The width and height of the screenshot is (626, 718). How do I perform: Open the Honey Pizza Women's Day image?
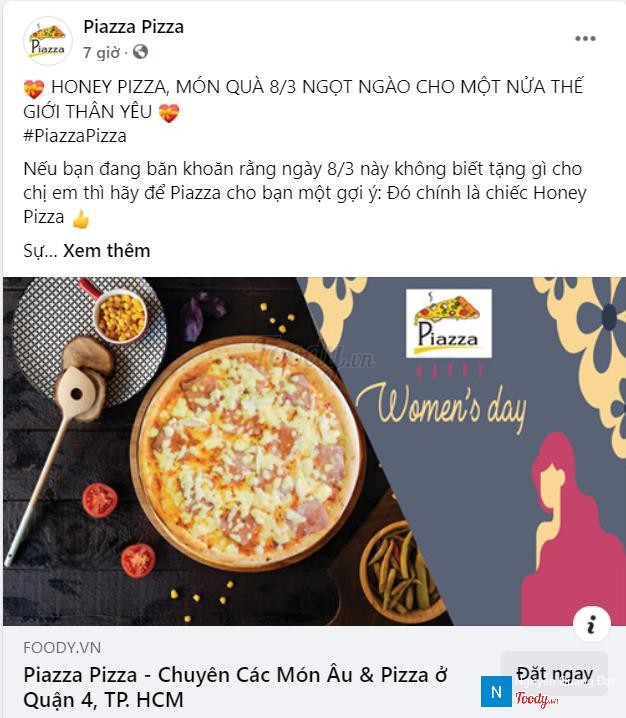click(313, 450)
